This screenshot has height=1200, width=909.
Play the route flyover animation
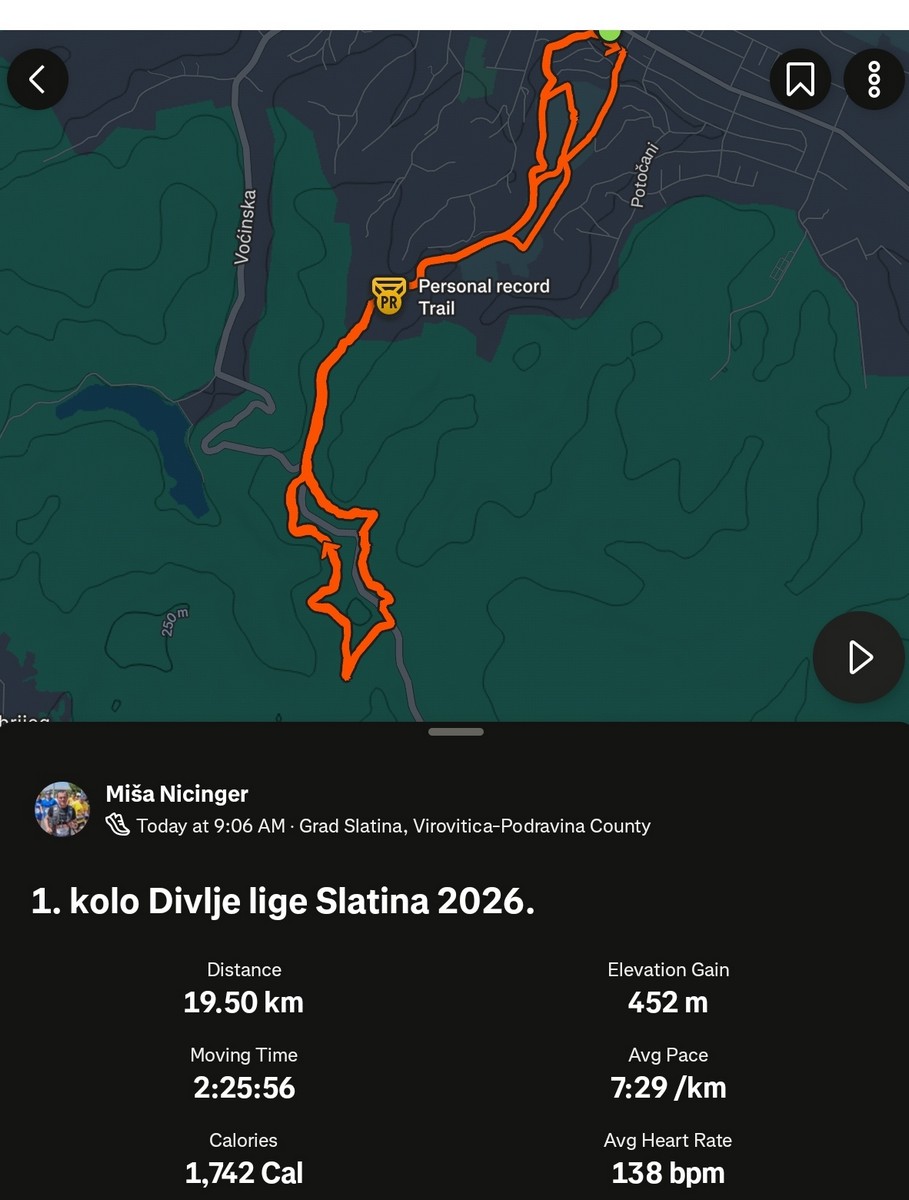[860, 657]
